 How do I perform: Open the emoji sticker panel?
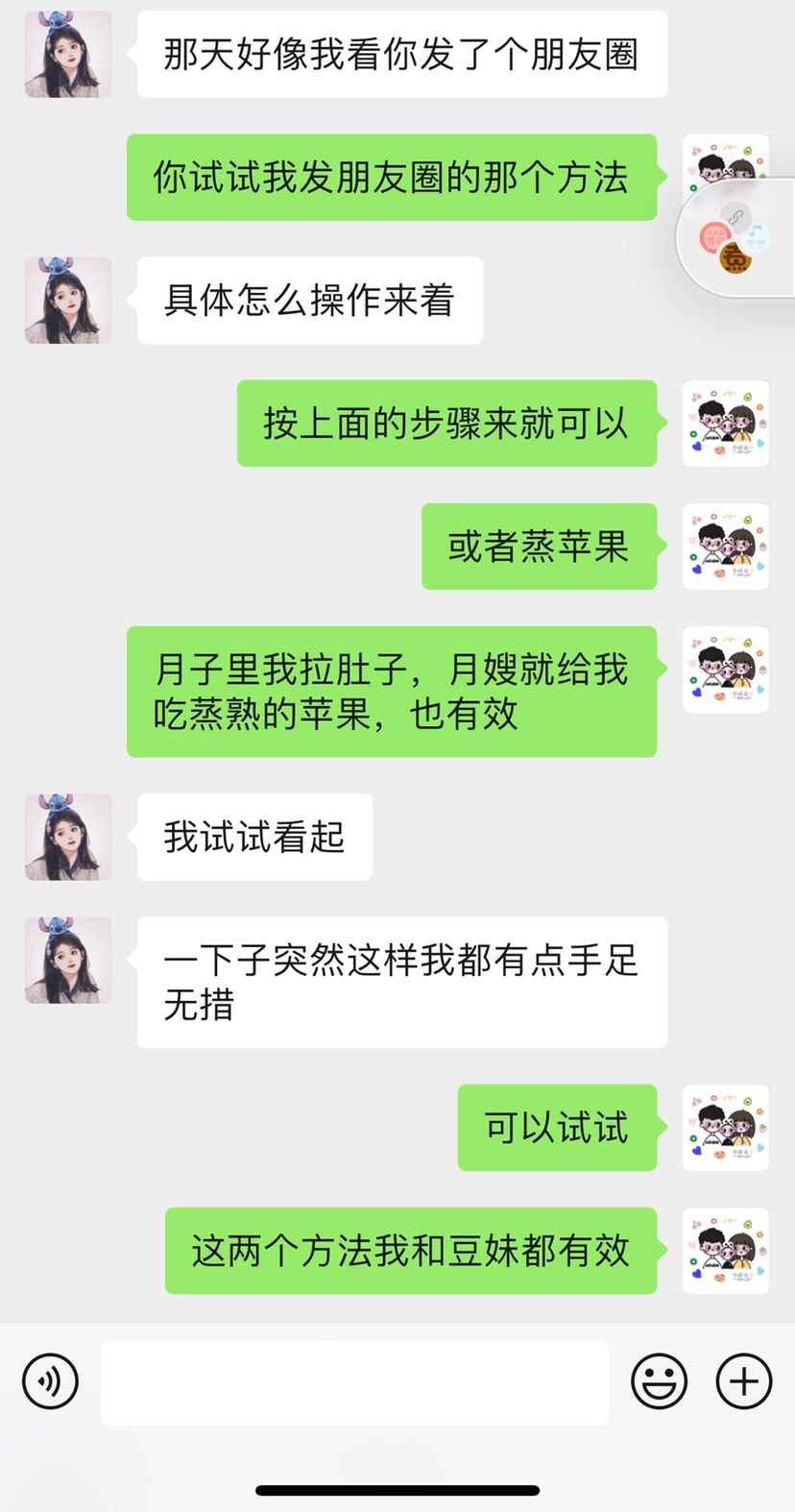(659, 1381)
